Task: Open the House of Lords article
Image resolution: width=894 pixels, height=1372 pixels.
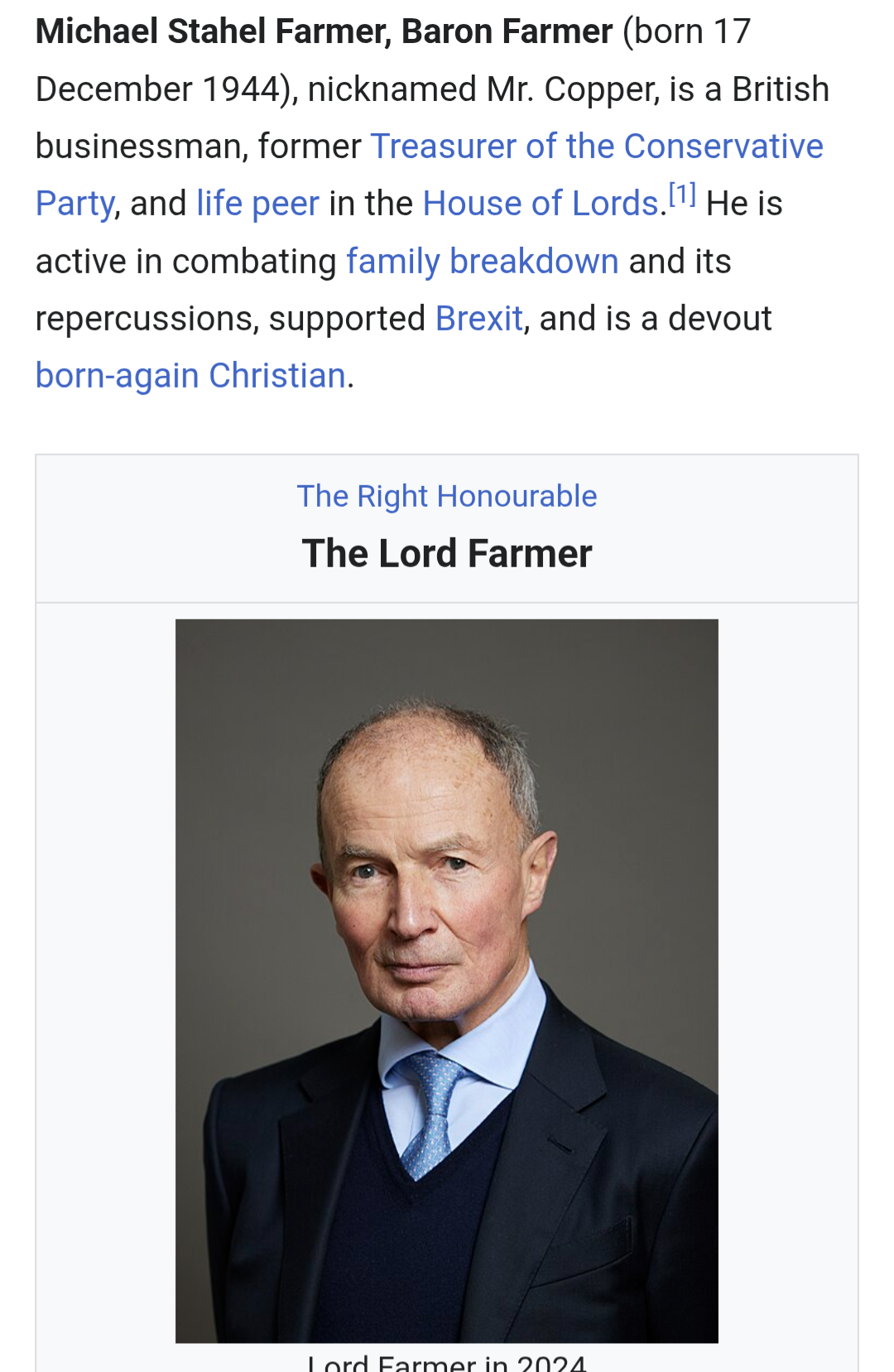Action: click(540, 204)
